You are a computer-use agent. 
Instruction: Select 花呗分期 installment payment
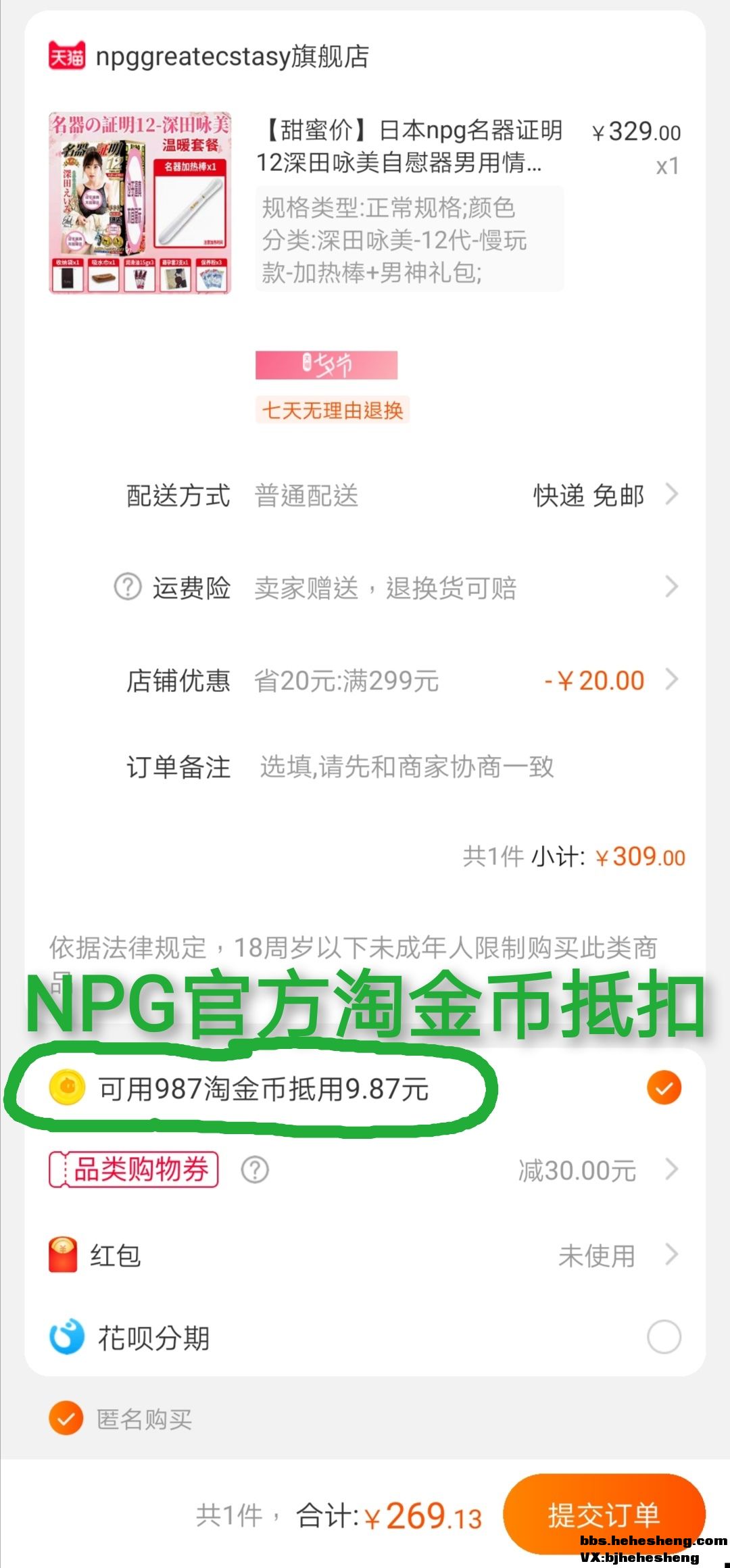point(664,1337)
